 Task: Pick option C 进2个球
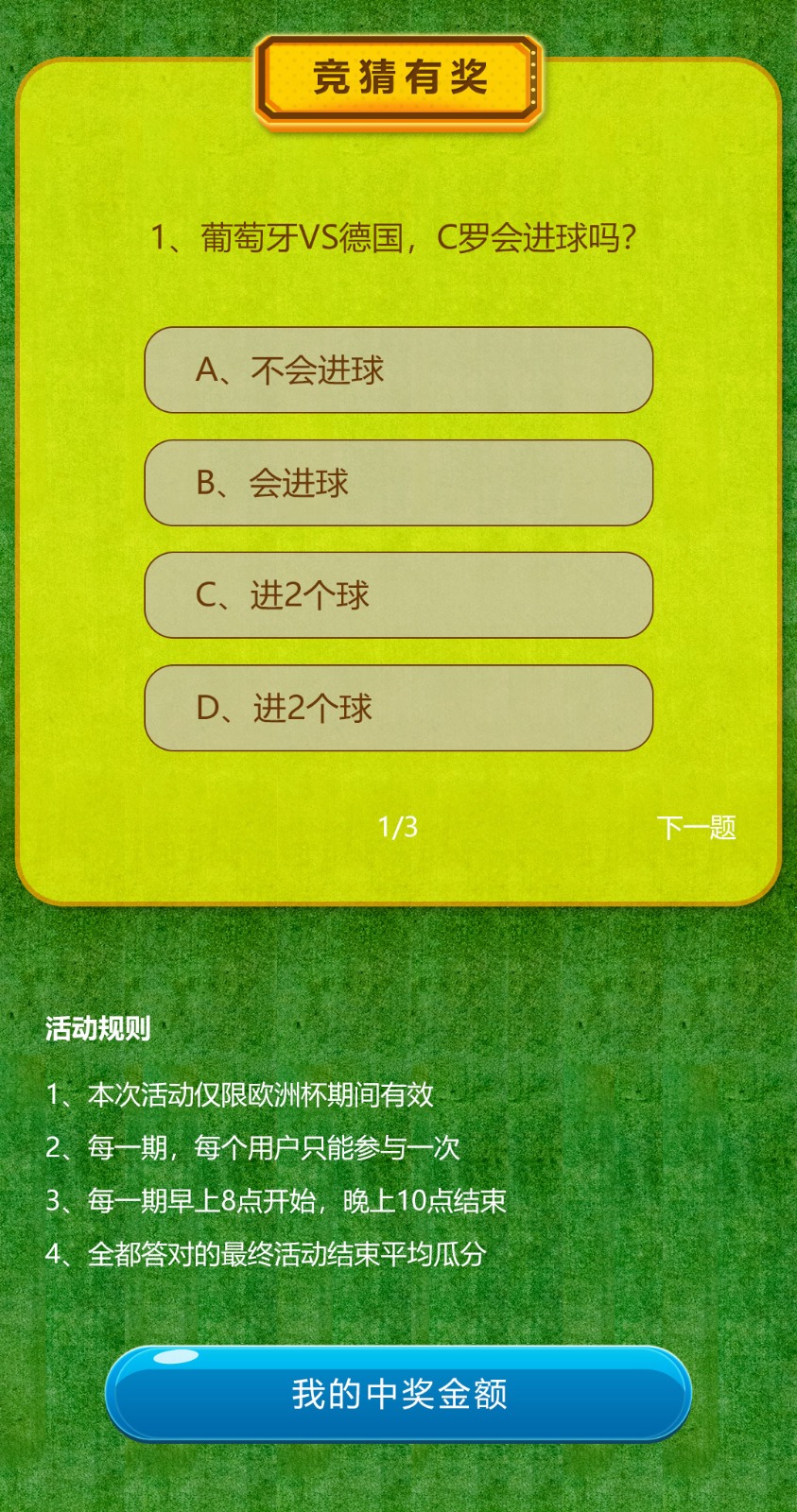pos(398,595)
